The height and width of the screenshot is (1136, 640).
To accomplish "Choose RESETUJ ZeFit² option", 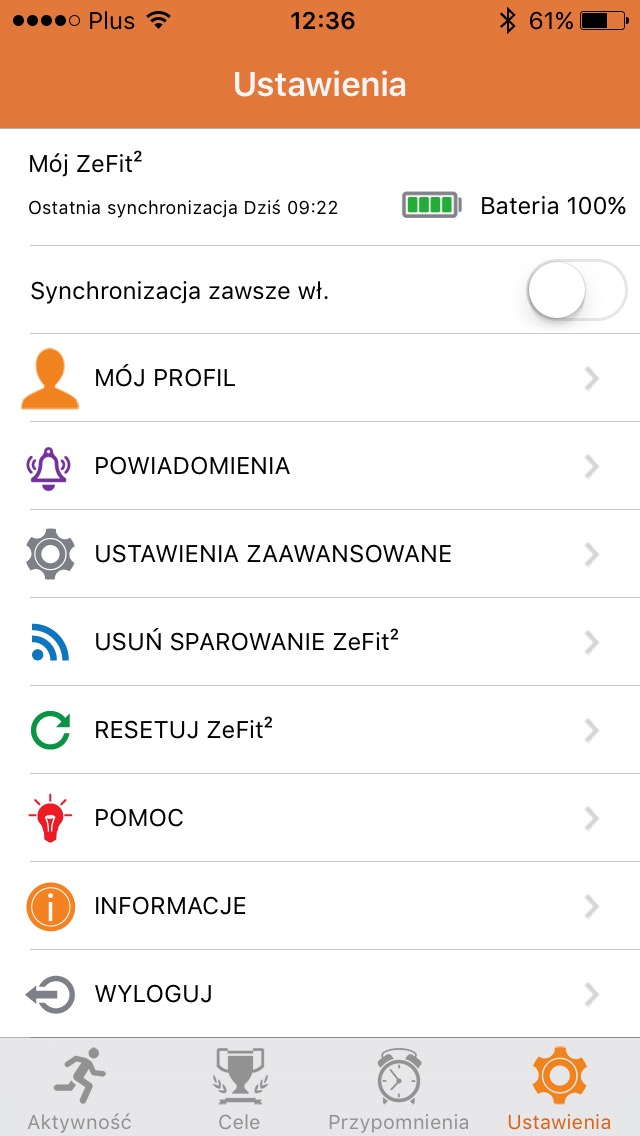I will coord(320,730).
